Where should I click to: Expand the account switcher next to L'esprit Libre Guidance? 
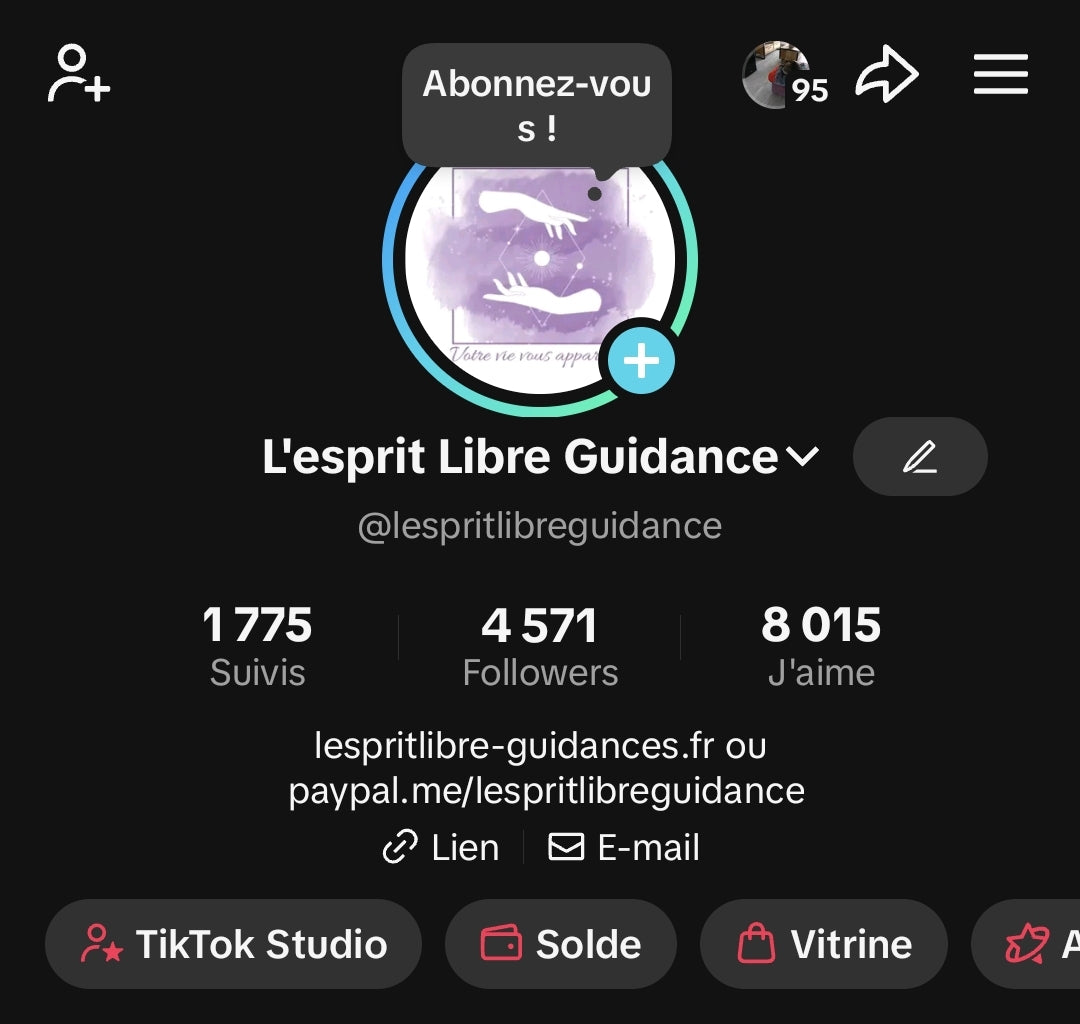[x=803, y=457]
